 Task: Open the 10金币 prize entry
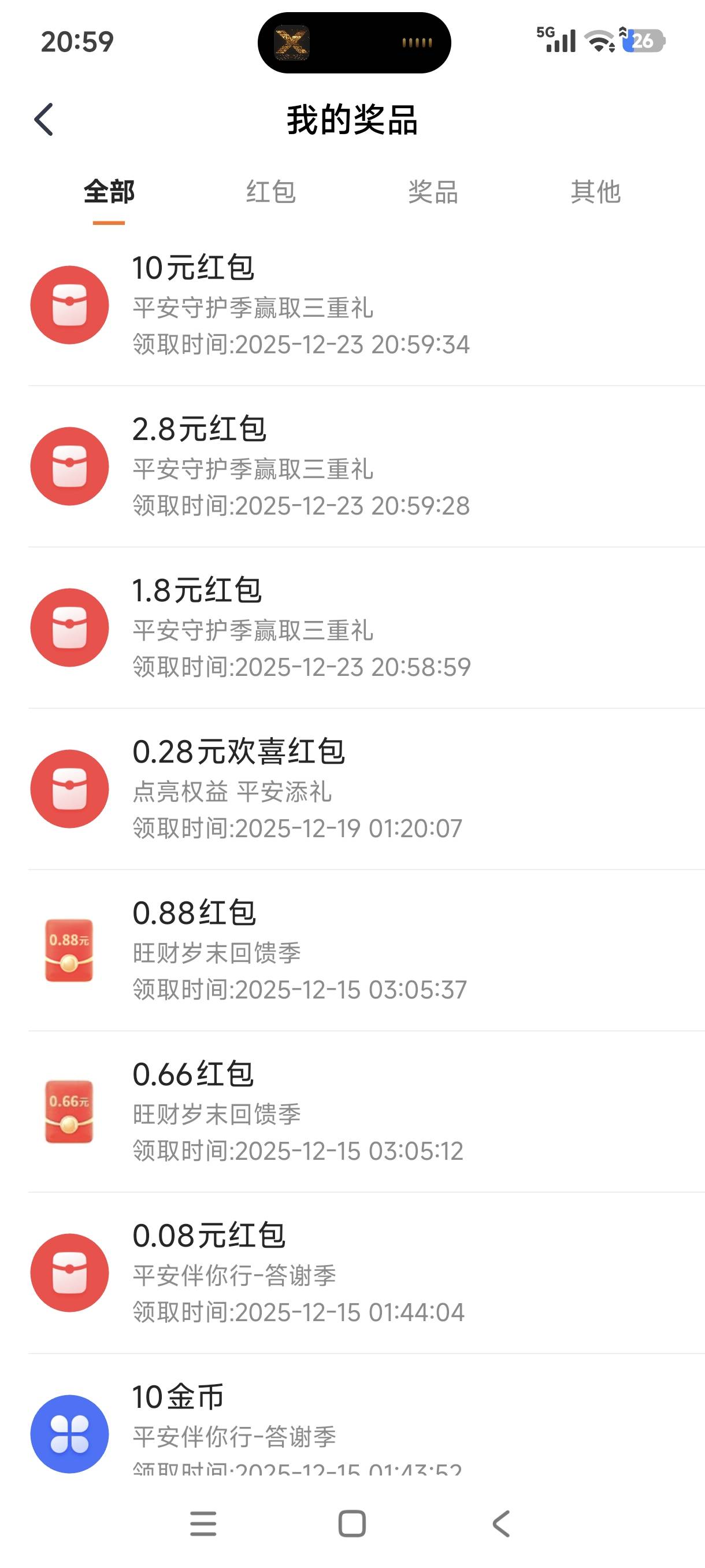(366, 1418)
